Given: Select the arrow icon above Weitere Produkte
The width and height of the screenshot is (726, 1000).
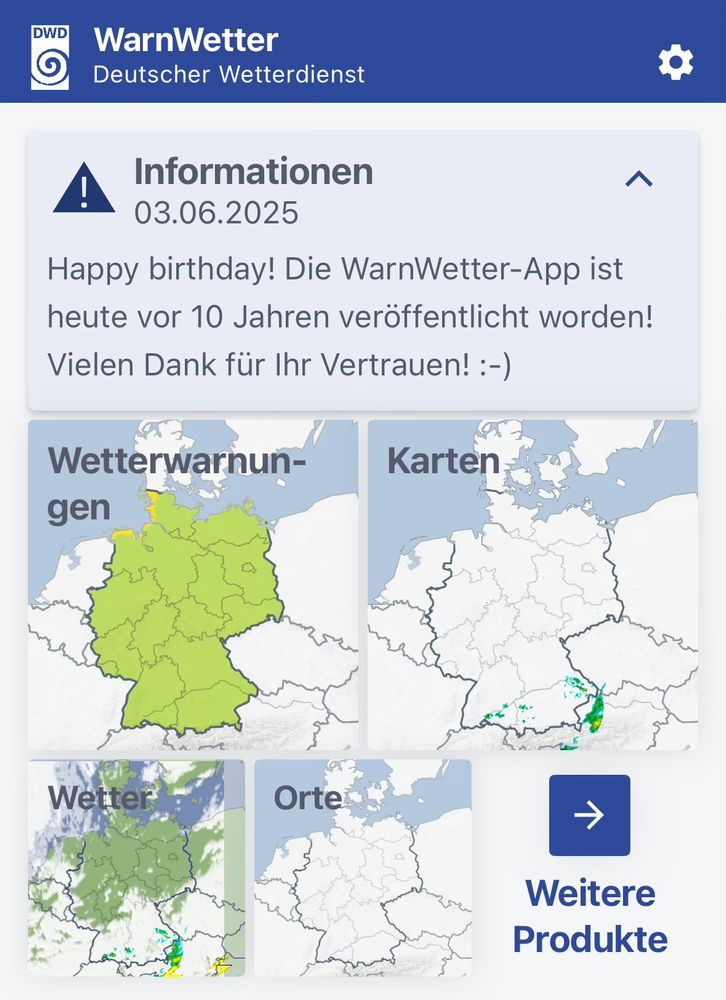Looking at the screenshot, I should click(x=589, y=815).
